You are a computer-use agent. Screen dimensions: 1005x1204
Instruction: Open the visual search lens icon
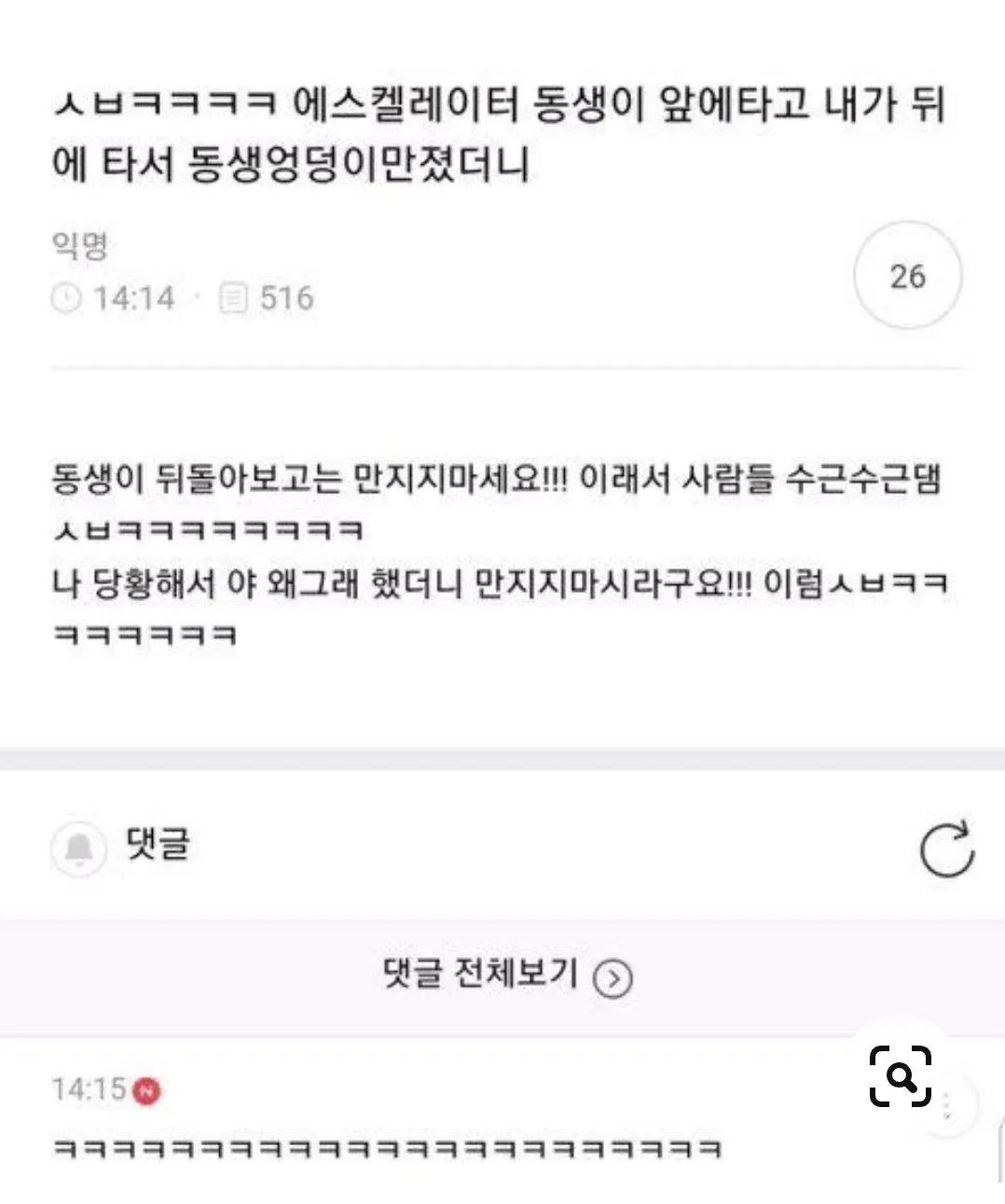(900, 1075)
